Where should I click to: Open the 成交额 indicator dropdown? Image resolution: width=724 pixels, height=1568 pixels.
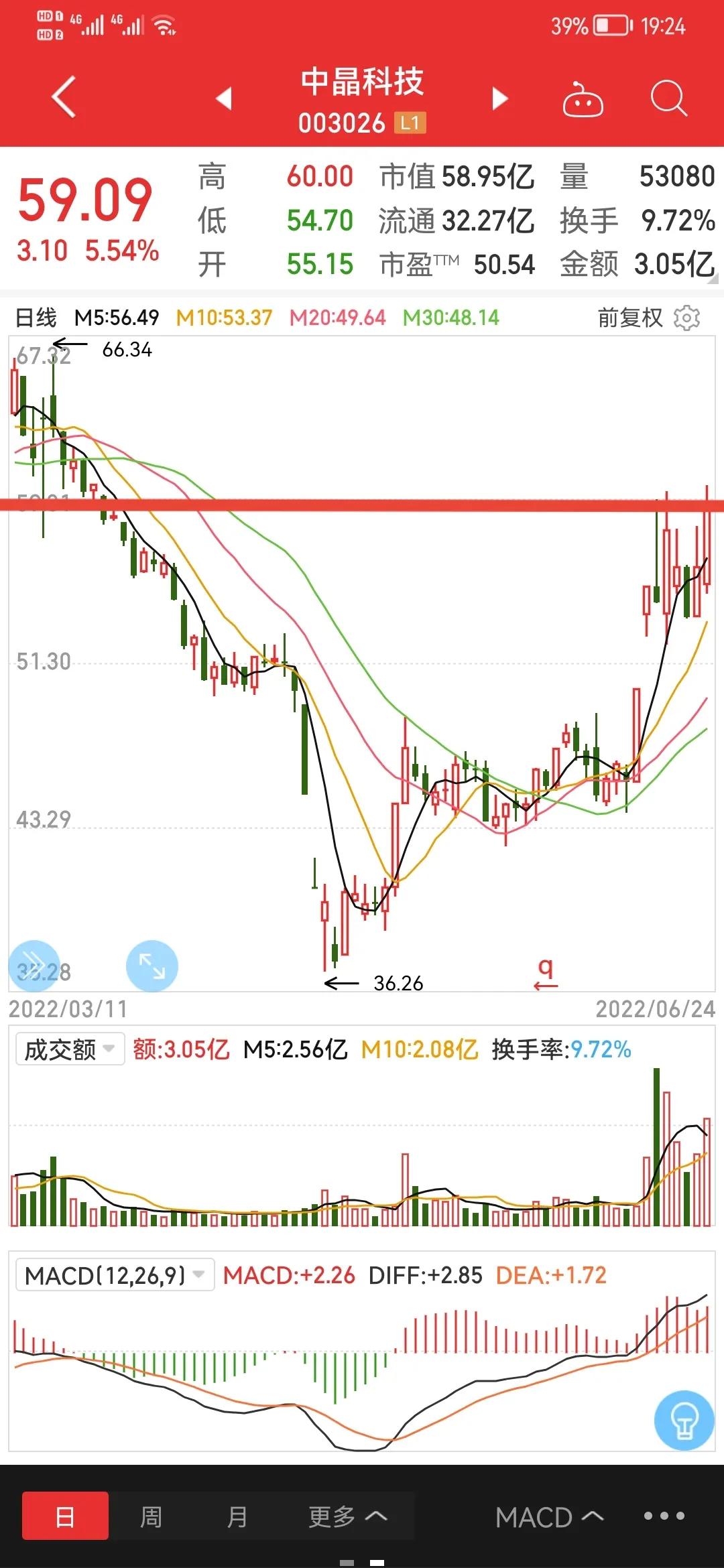click(x=69, y=1049)
